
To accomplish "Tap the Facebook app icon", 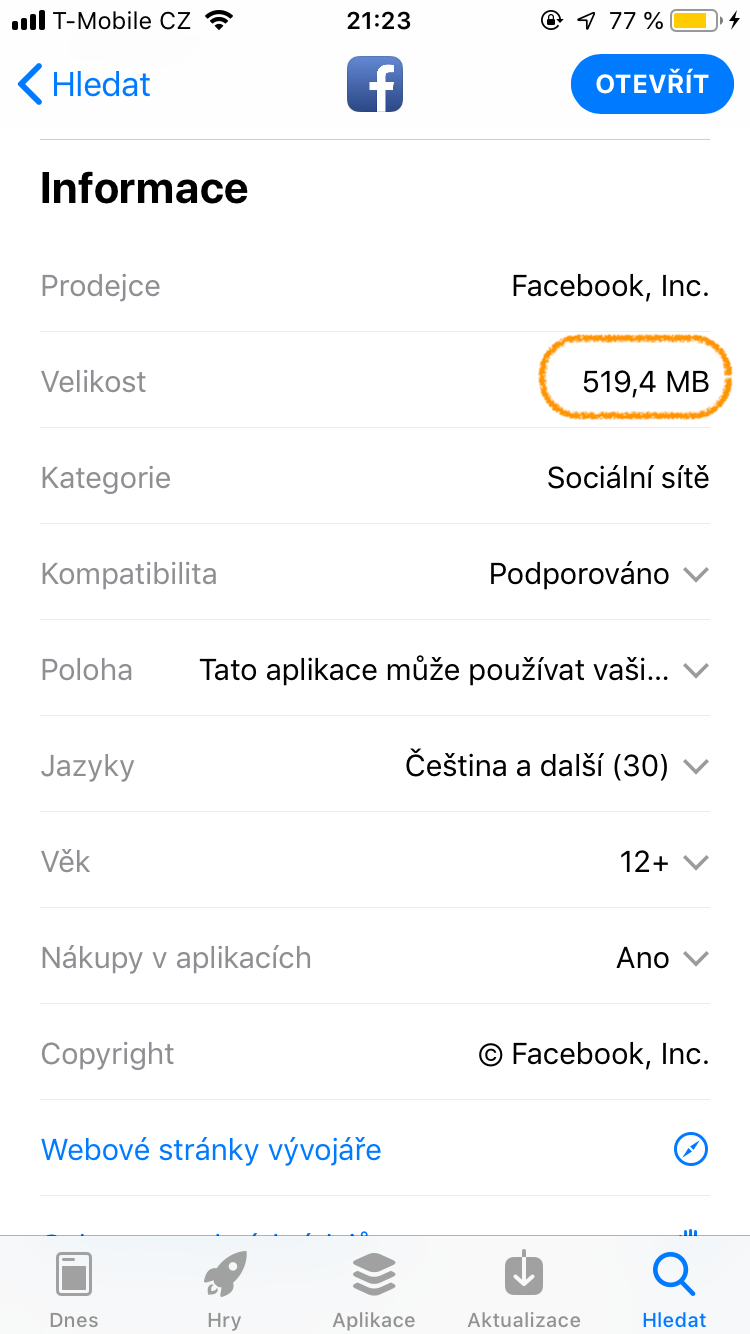I will (375, 84).
